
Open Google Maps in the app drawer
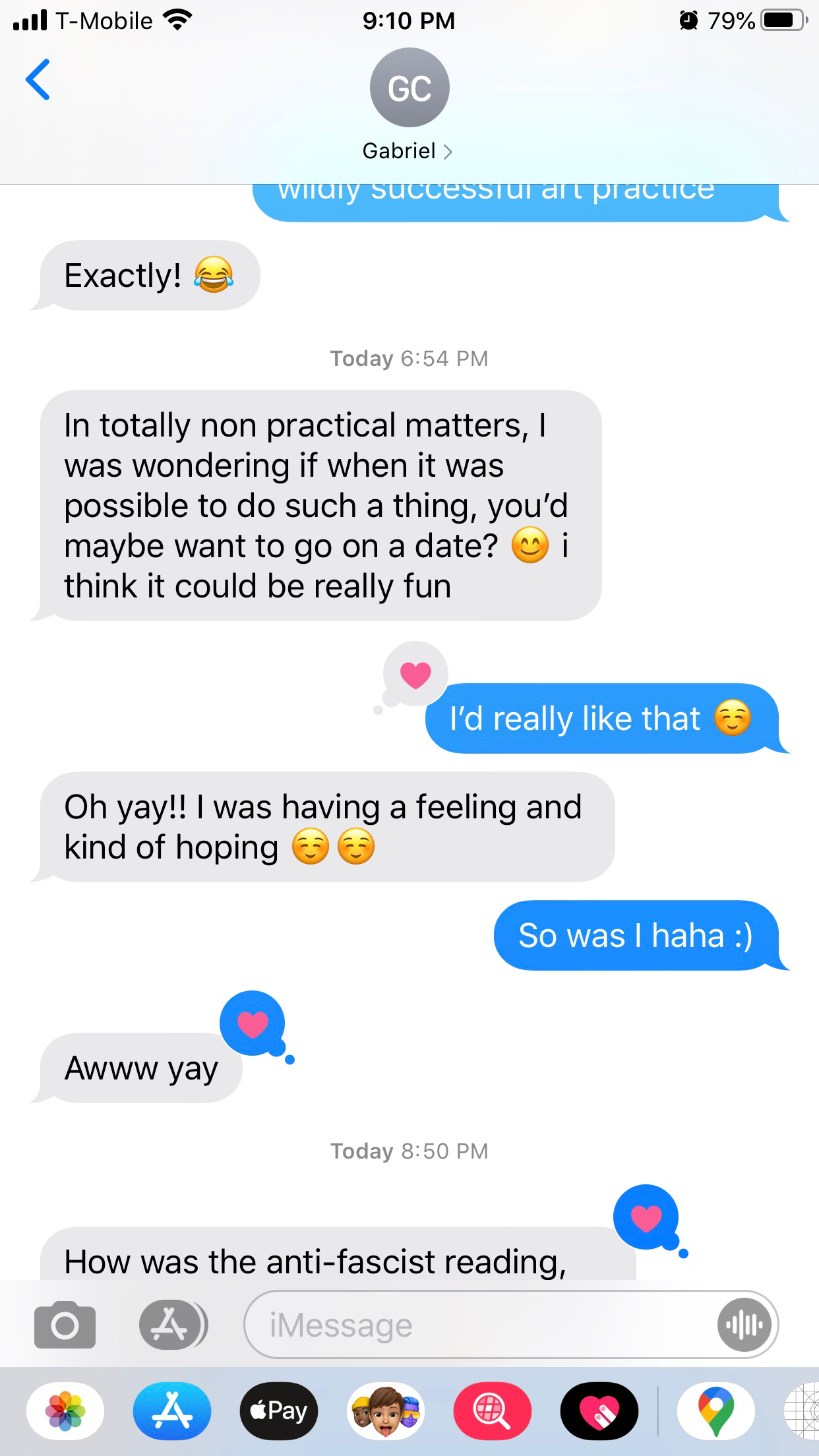715,1411
